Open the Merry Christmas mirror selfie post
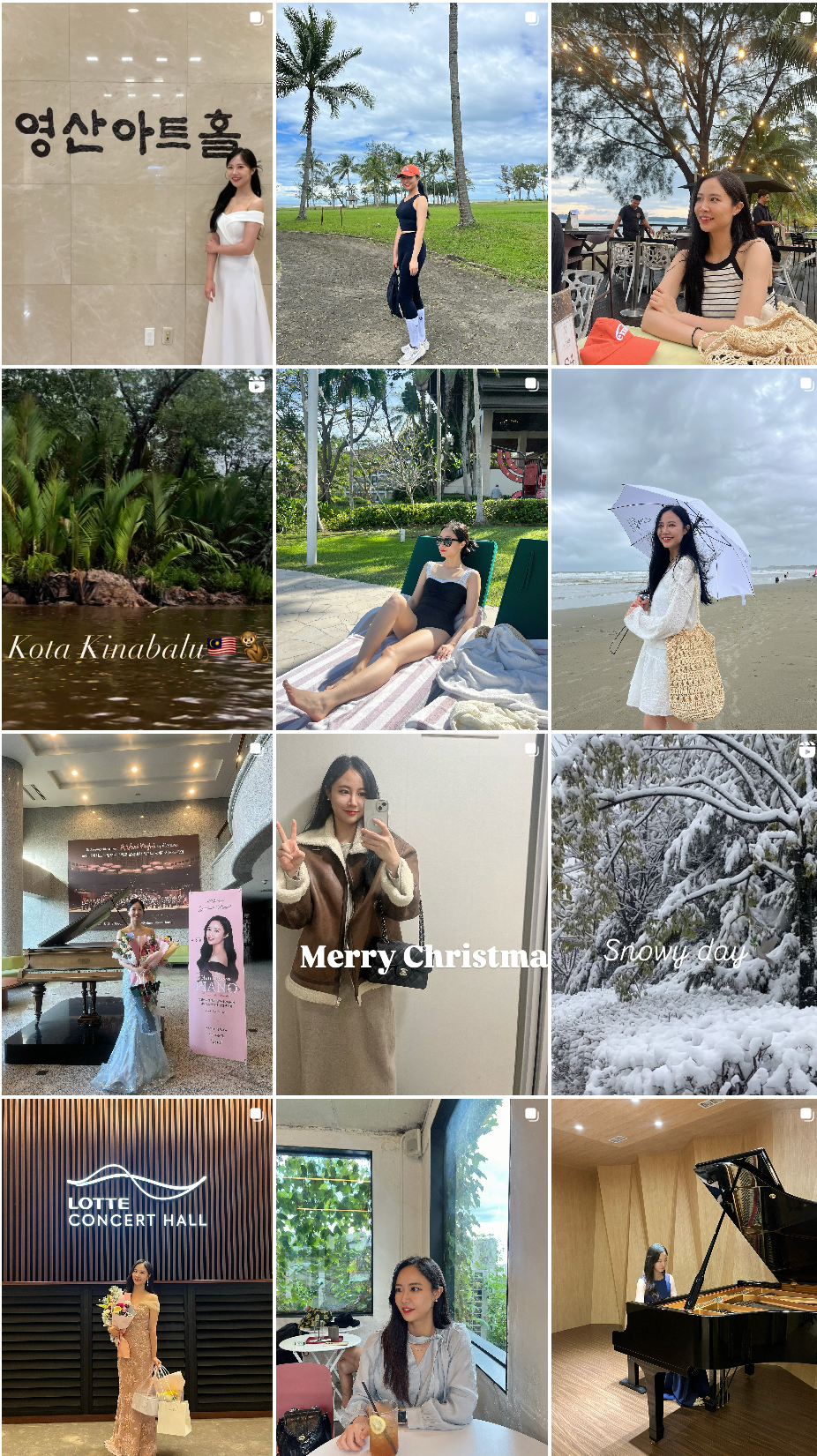The height and width of the screenshot is (1456, 817). point(411,914)
